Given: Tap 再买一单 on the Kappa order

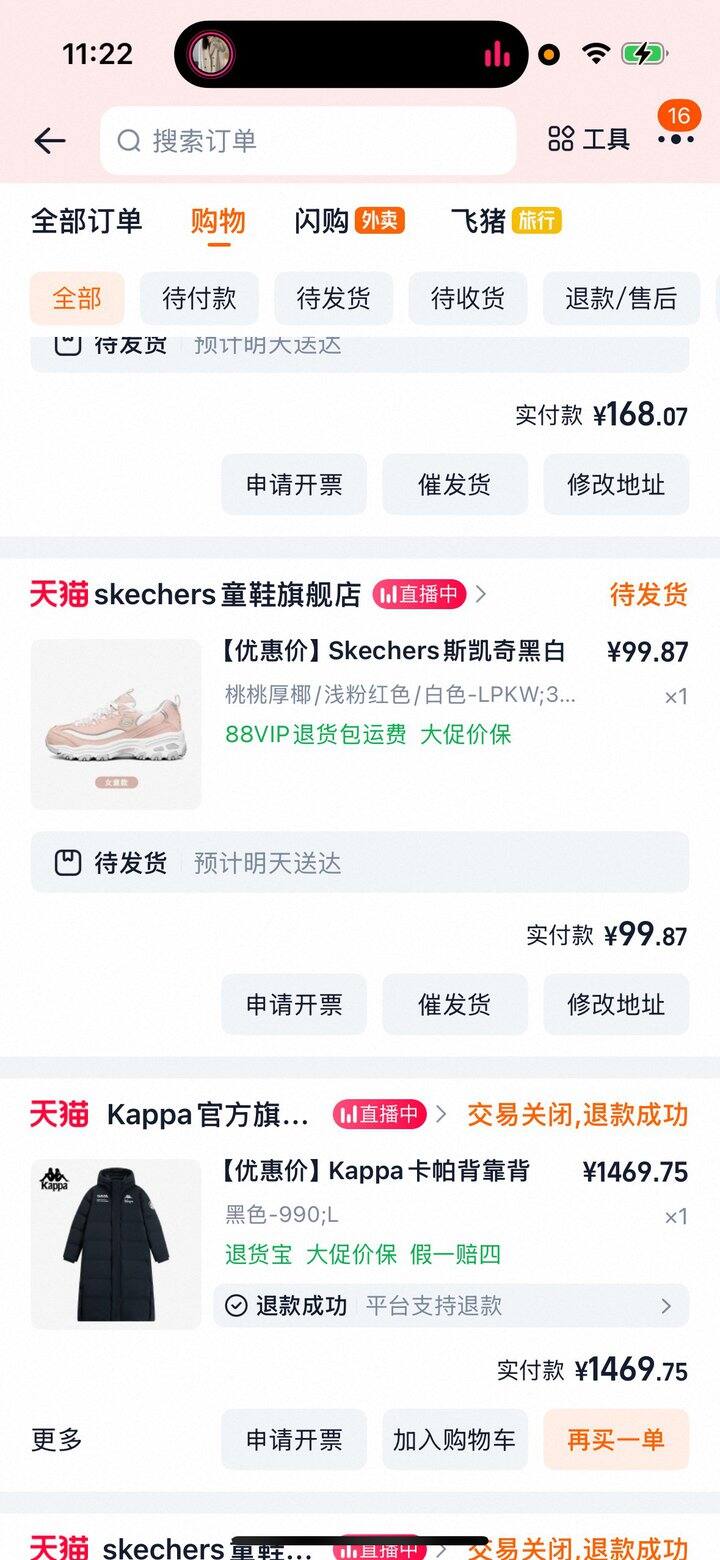Looking at the screenshot, I should (616, 1439).
